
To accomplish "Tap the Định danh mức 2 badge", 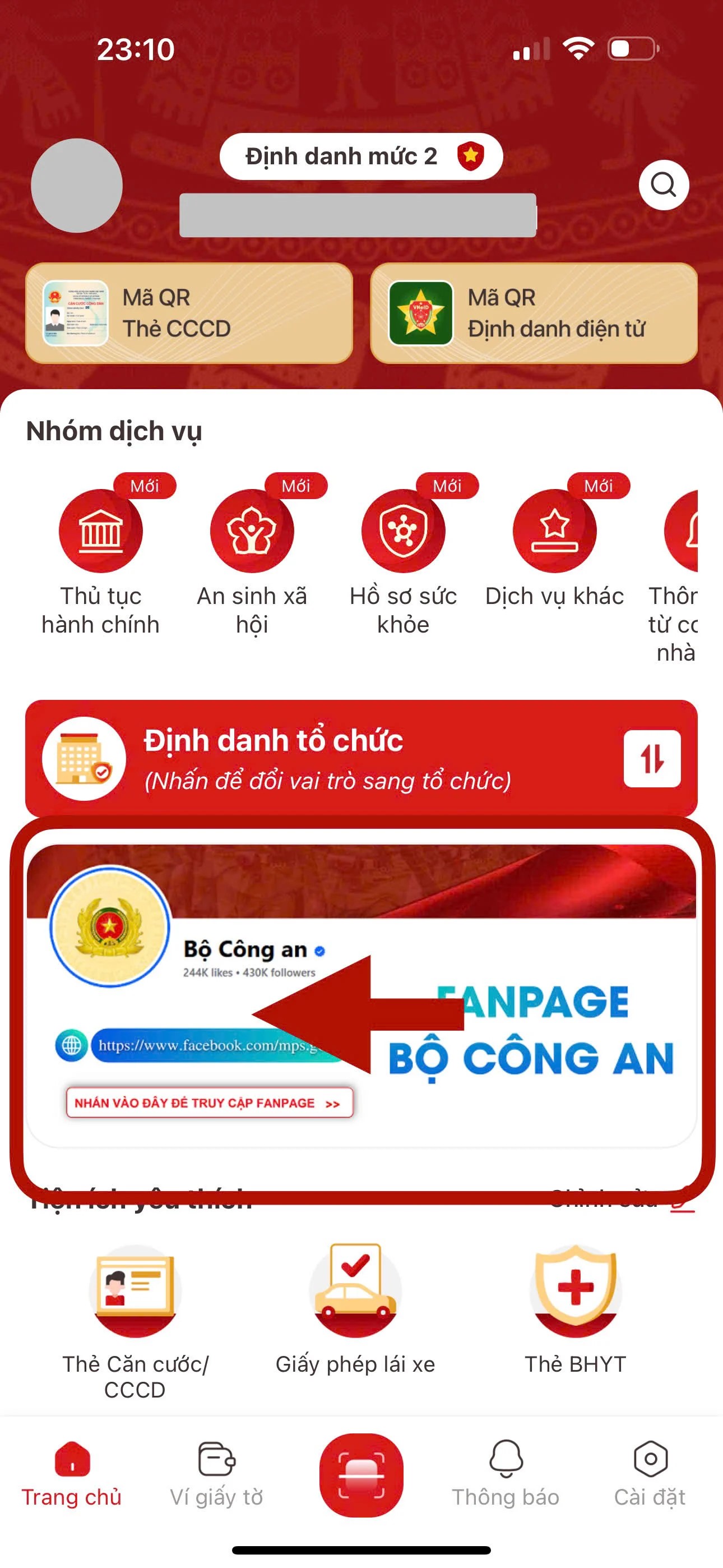I will point(361,156).
